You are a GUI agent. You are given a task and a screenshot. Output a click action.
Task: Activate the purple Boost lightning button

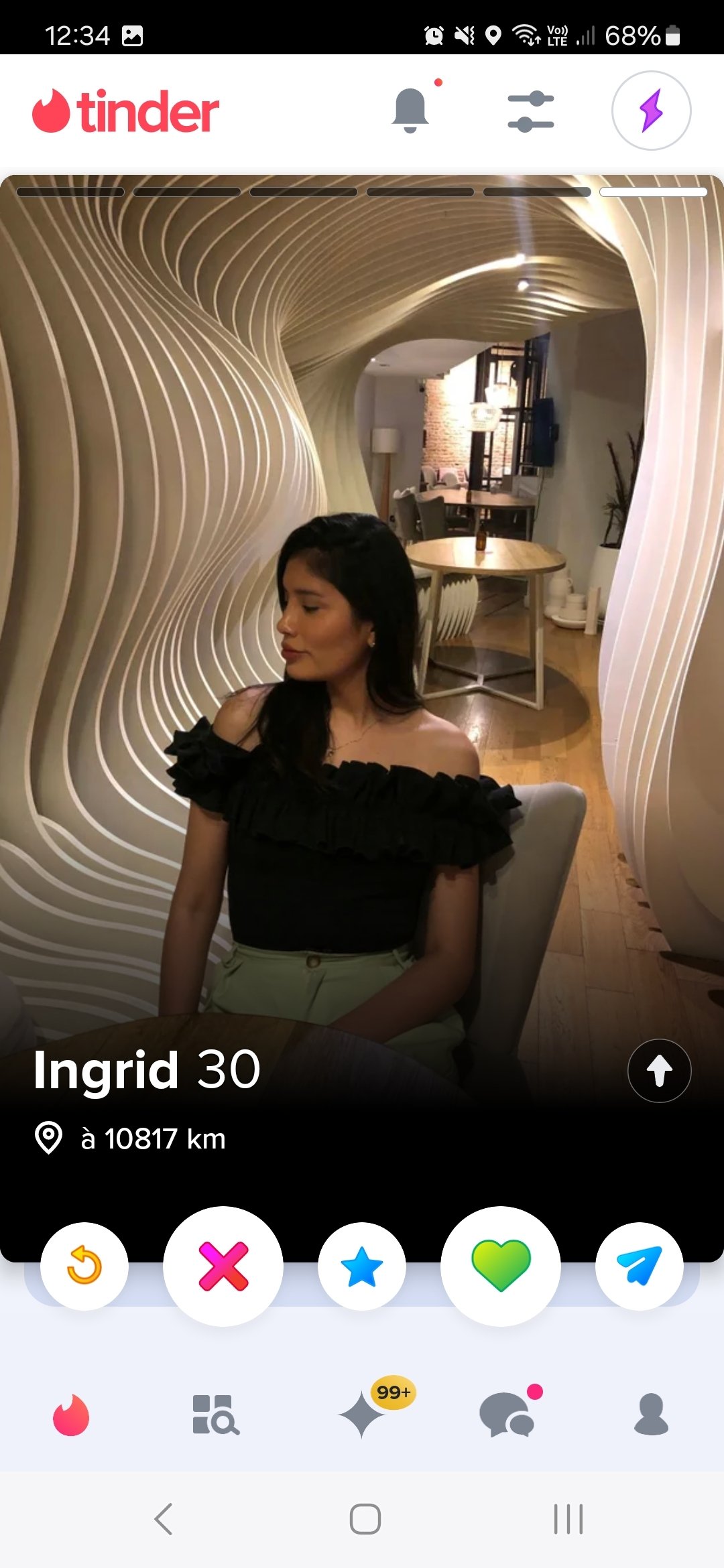[651, 111]
